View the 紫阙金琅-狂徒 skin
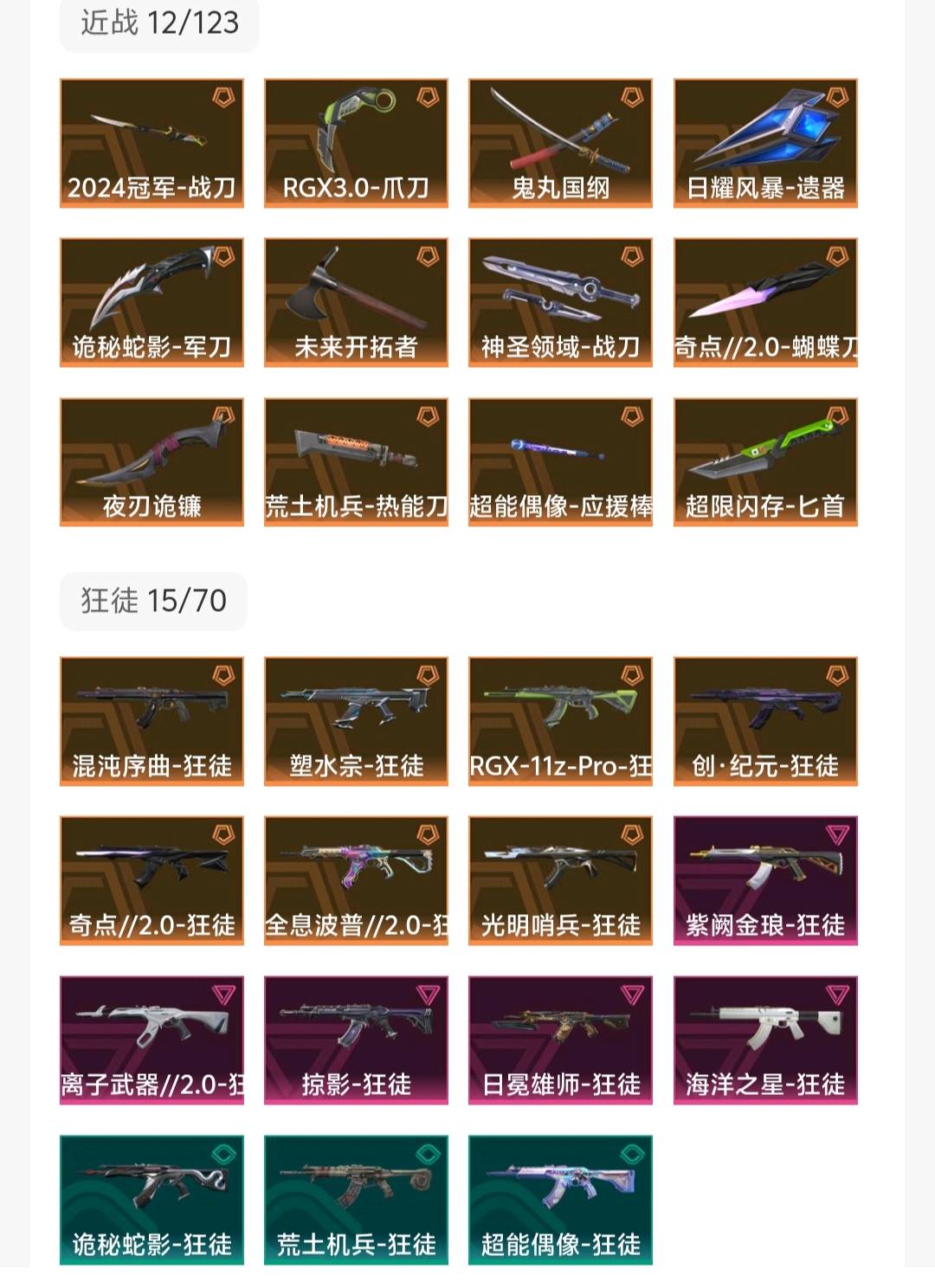The image size is (935, 1288). click(765, 881)
